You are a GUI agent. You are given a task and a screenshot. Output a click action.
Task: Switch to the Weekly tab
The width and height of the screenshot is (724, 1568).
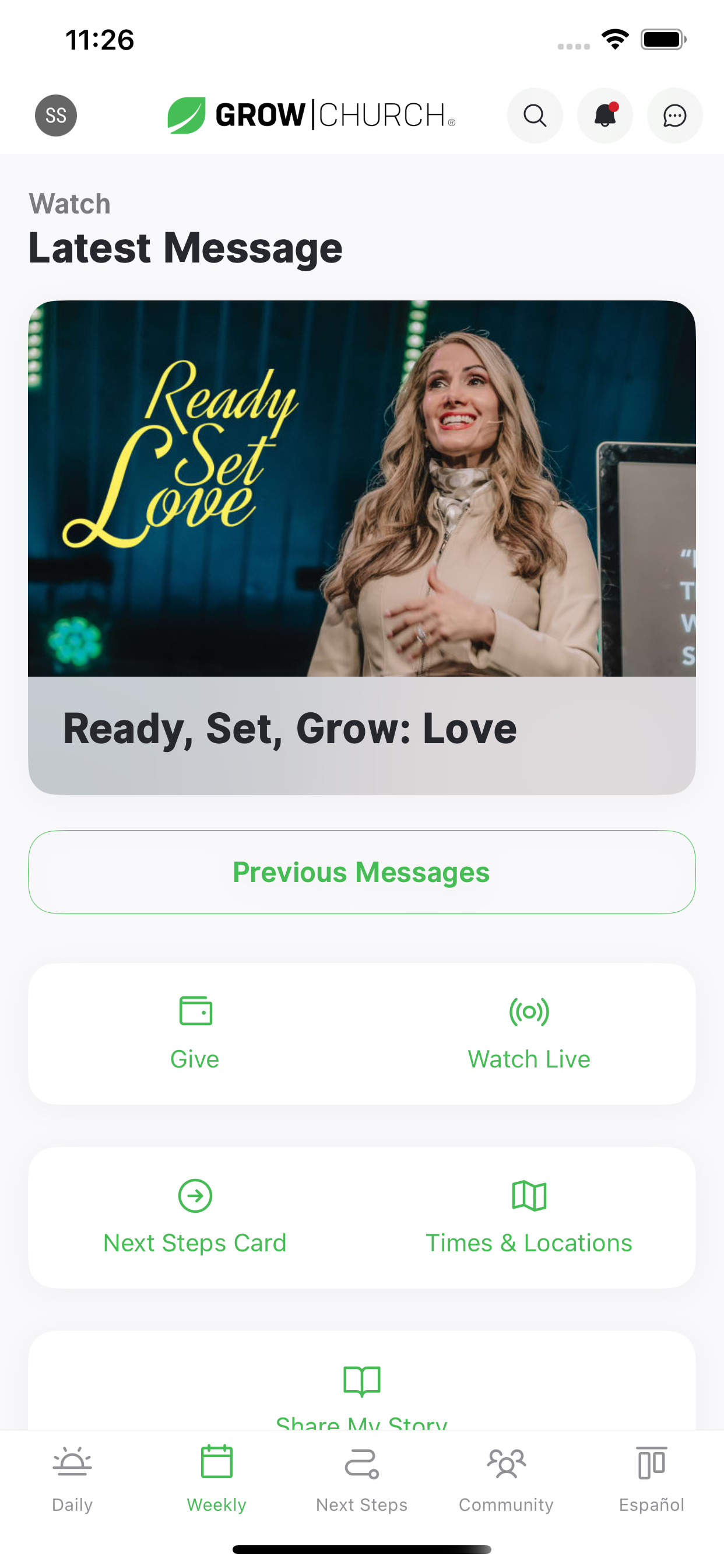217,1479
